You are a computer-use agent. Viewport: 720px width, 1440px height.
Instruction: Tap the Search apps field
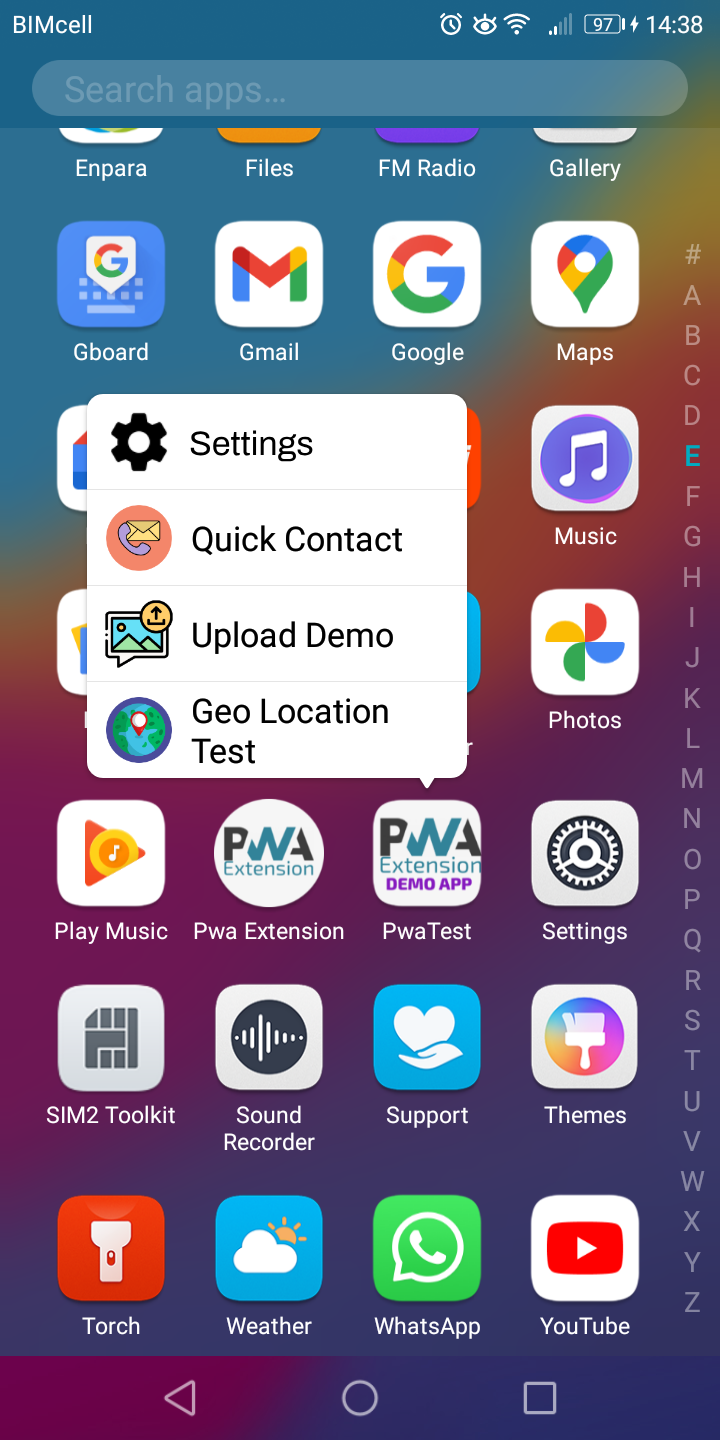click(360, 89)
